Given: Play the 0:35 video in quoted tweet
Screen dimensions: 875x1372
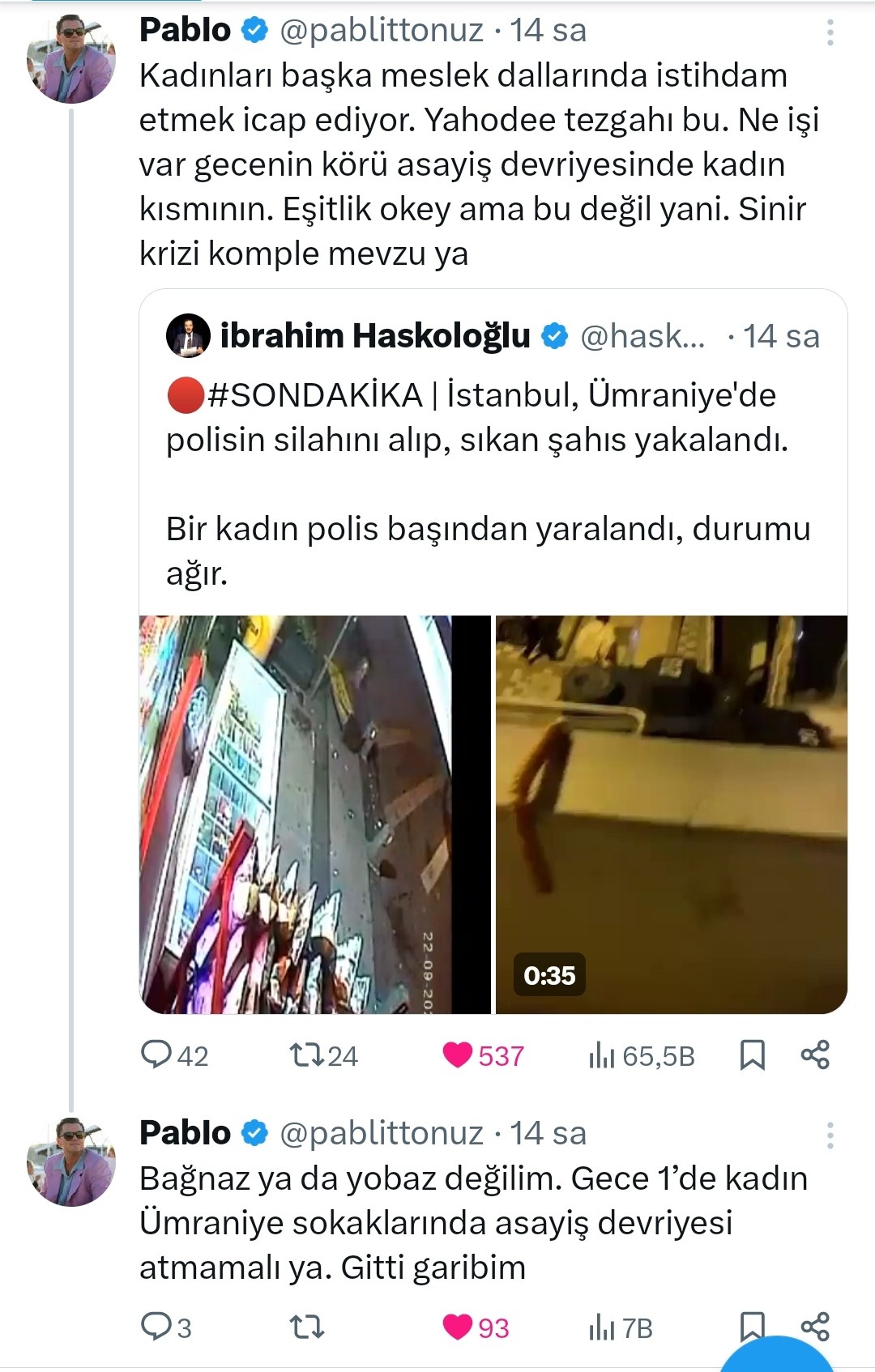Looking at the screenshot, I should [x=671, y=813].
